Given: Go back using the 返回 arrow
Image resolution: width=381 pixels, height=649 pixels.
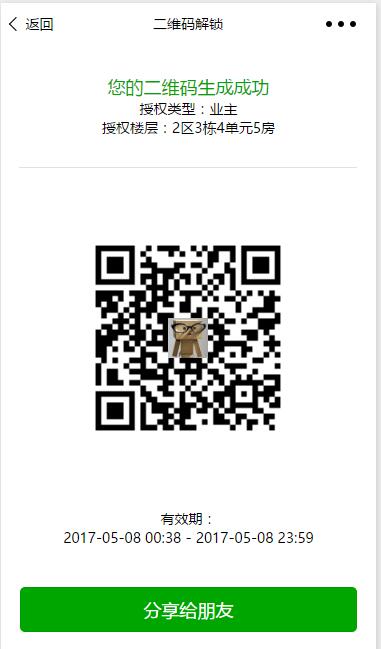Looking at the screenshot, I should point(30,24).
